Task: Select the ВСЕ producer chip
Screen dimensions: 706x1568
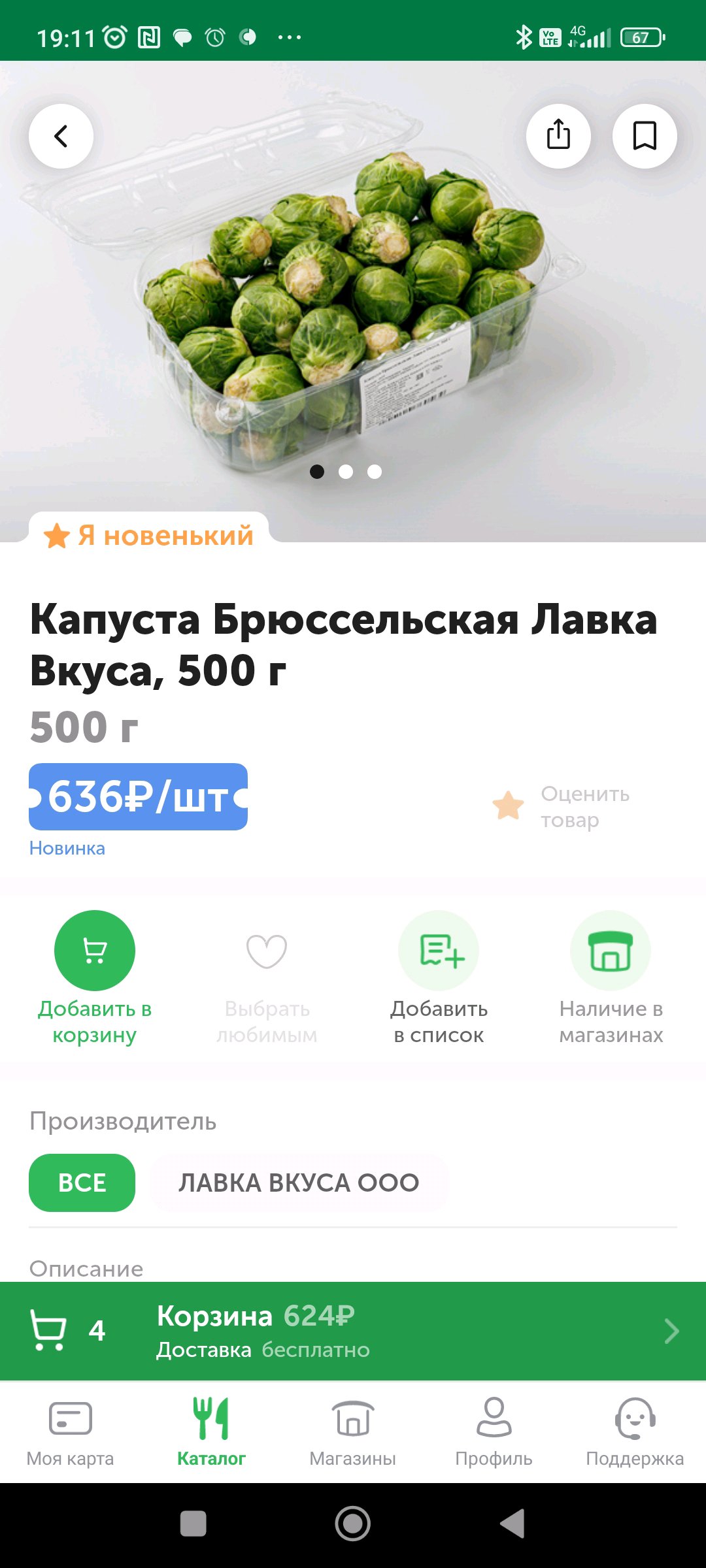Action: pos(82,1183)
